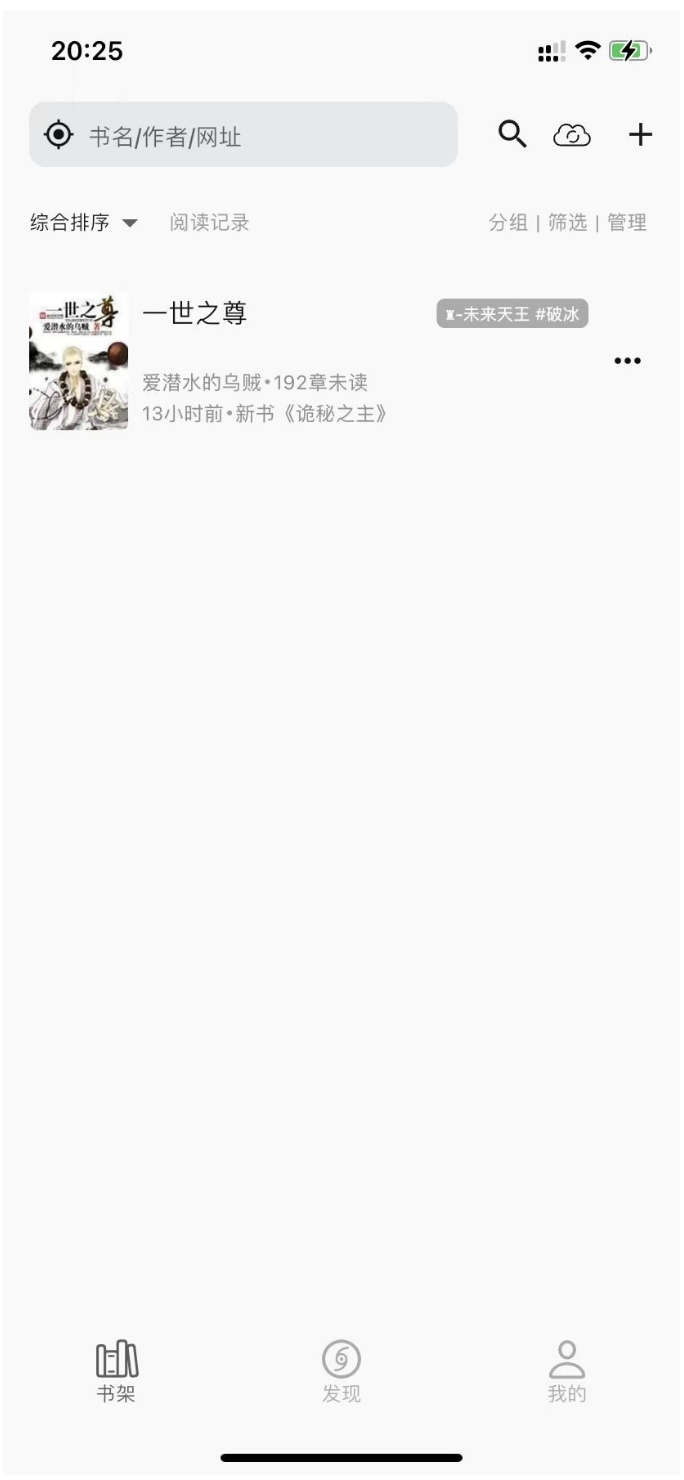Viewport: 684px width, 1480px height.
Task: Open the 筛选 filter option
Action: 567,223
